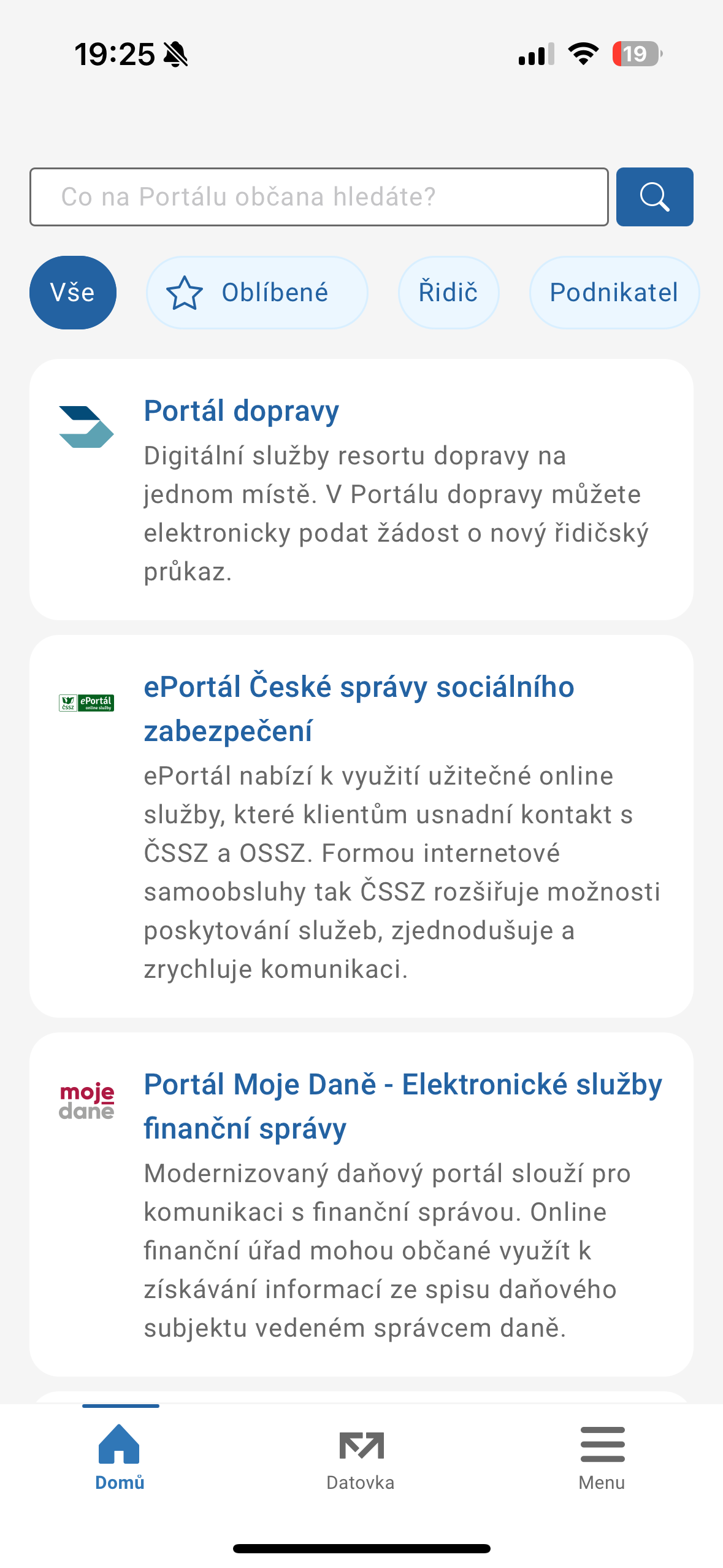Tap the Portál občana search field
The height and width of the screenshot is (1568, 723).
[319, 197]
